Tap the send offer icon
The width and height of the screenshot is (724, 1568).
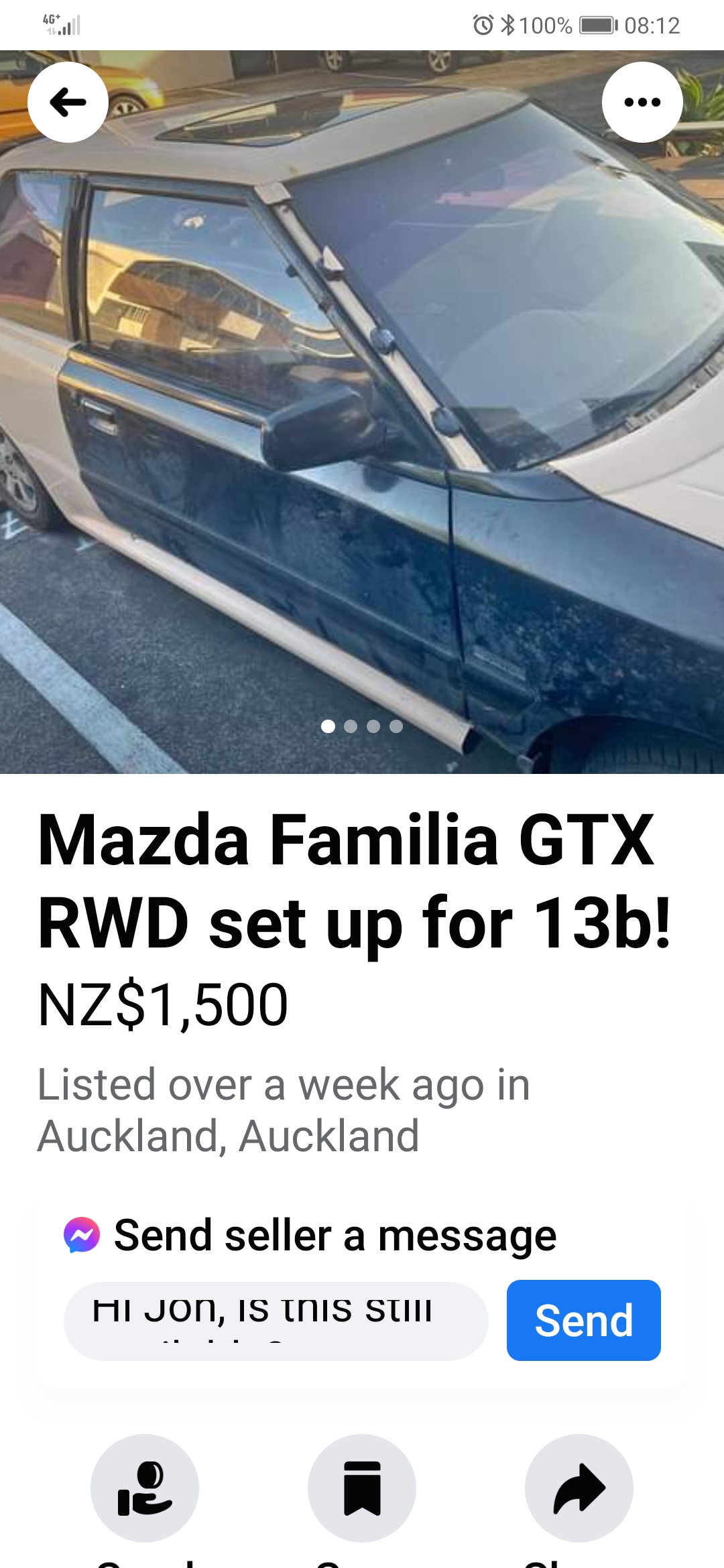click(x=145, y=1488)
